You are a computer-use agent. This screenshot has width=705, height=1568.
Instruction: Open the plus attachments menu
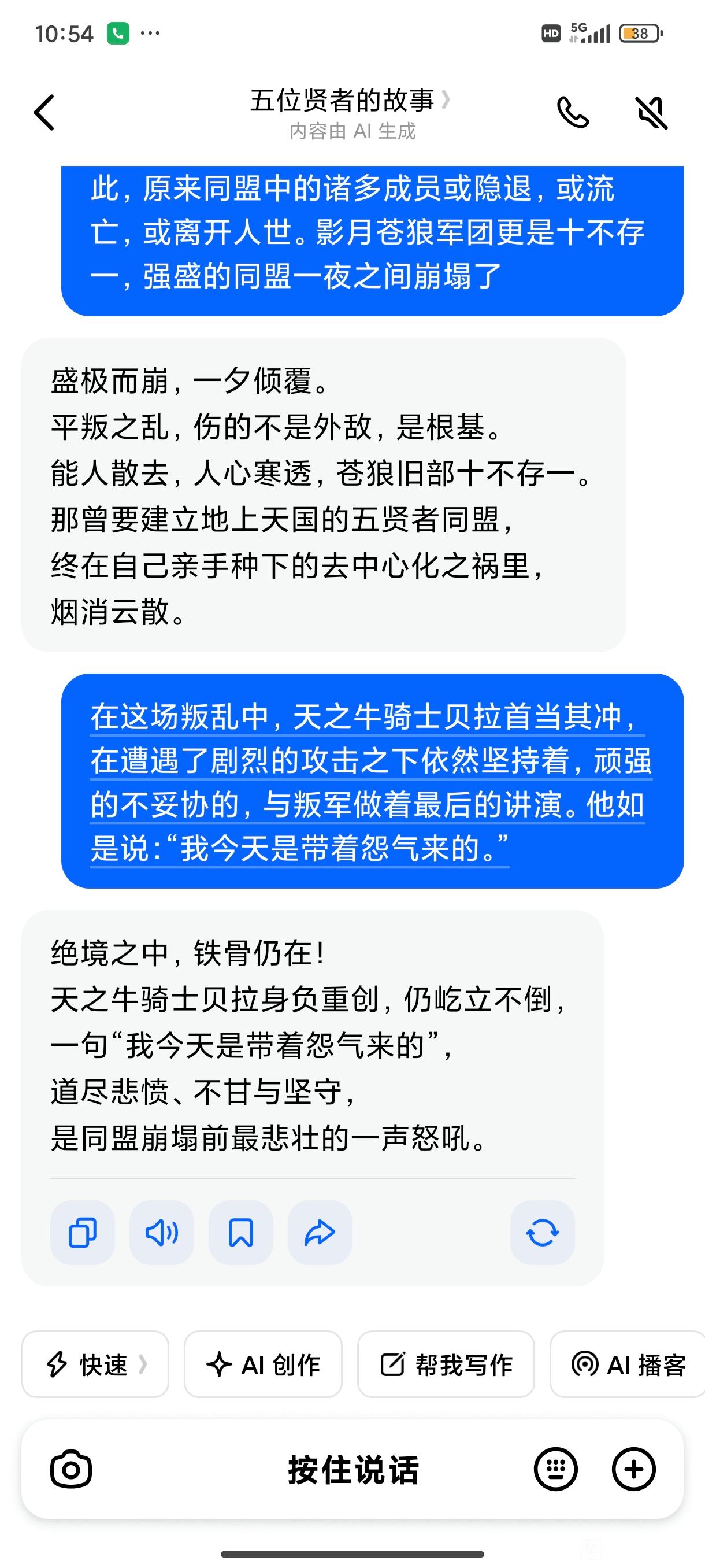[x=633, y=1470]
